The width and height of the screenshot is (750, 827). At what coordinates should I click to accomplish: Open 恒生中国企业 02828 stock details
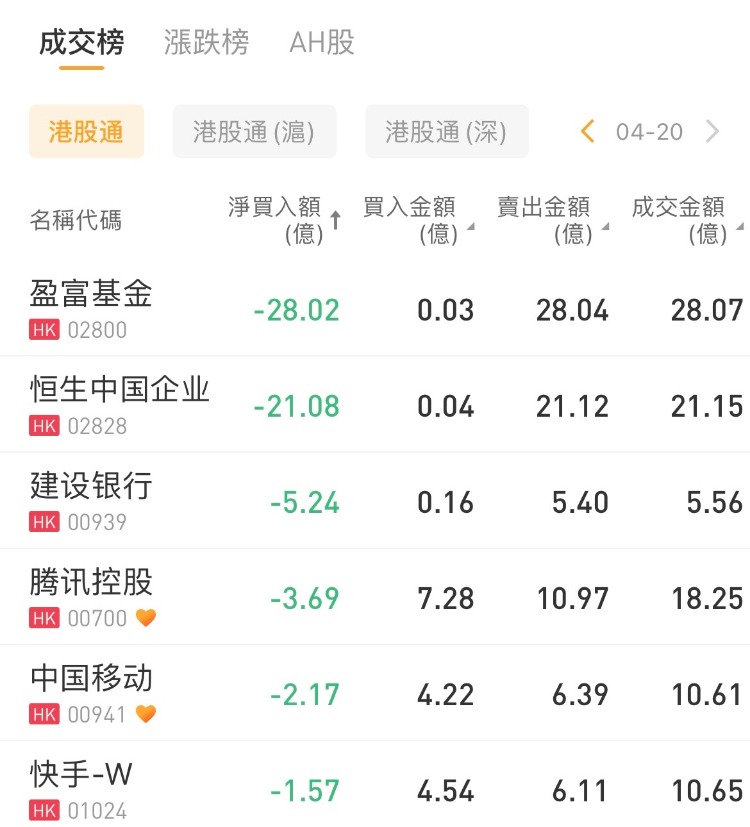click(120, 404)
